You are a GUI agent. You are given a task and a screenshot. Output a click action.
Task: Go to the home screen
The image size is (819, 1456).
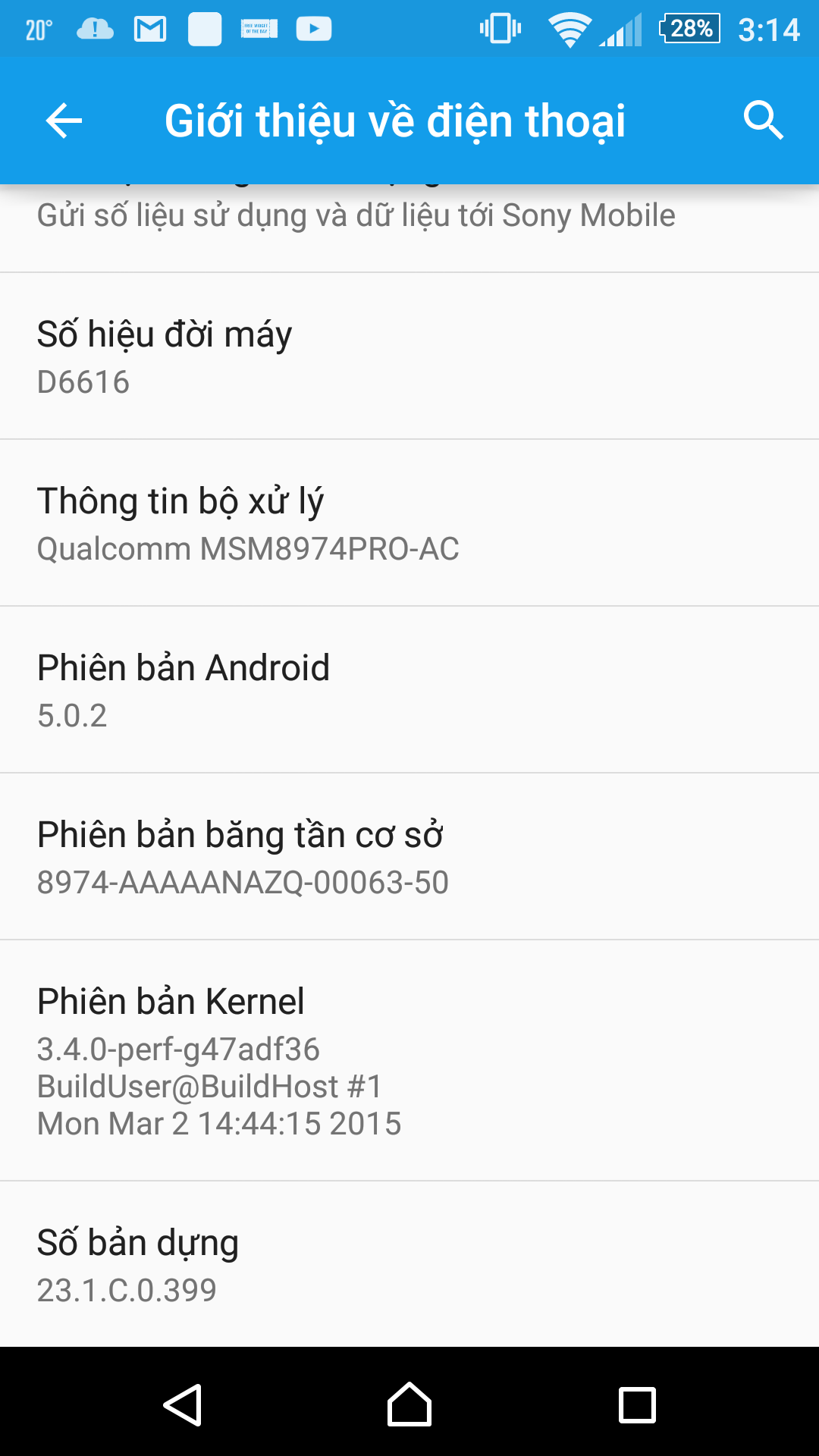tap(409, 1404)
